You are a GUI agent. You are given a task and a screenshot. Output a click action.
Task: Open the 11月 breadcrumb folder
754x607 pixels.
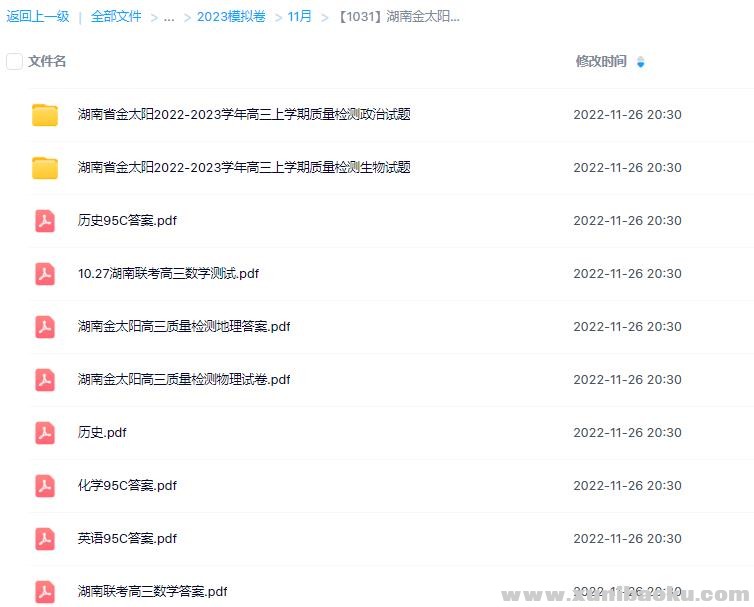(299, 16)
